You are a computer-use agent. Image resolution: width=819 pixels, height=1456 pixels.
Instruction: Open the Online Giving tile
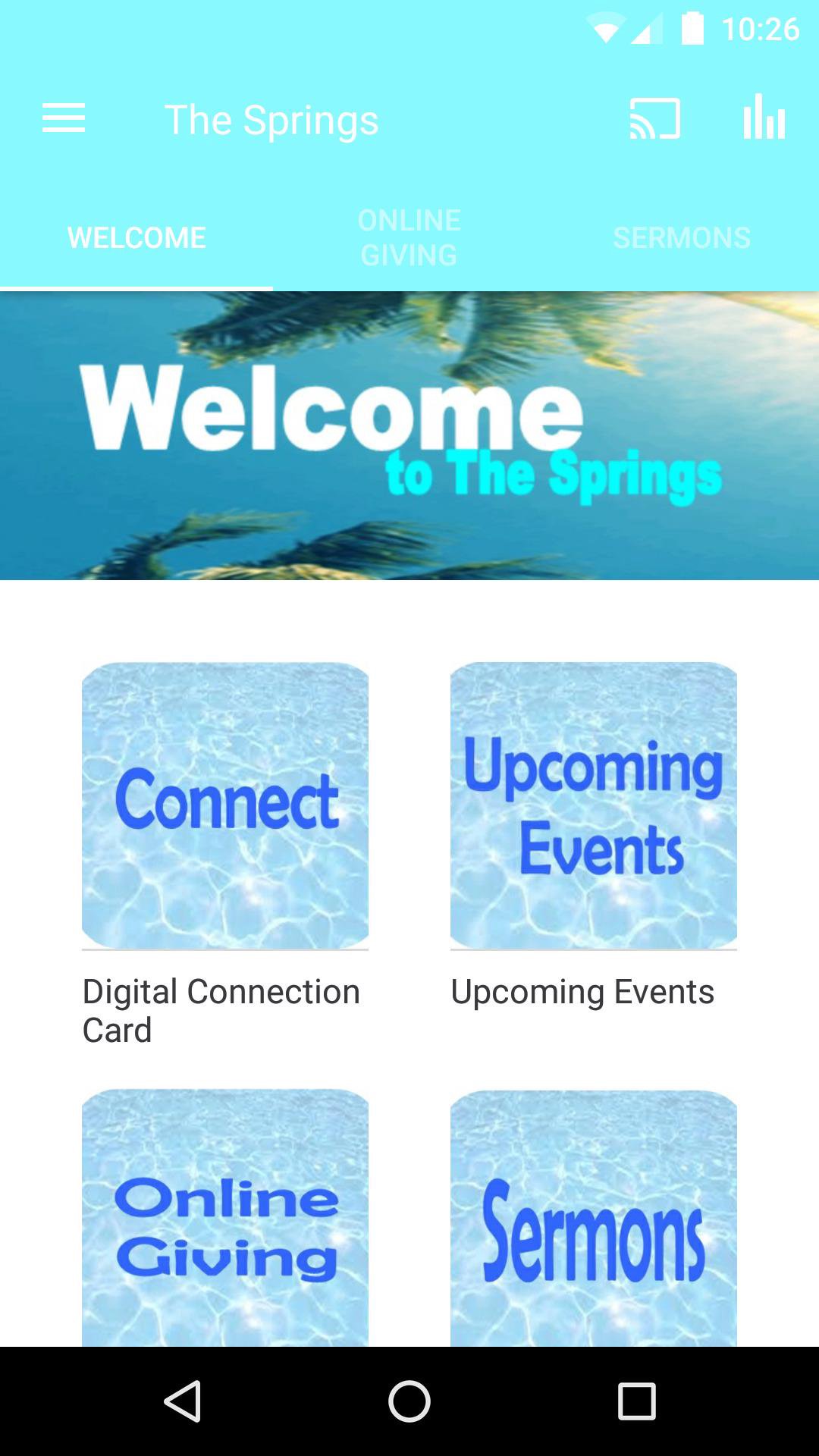point(225,1218)
